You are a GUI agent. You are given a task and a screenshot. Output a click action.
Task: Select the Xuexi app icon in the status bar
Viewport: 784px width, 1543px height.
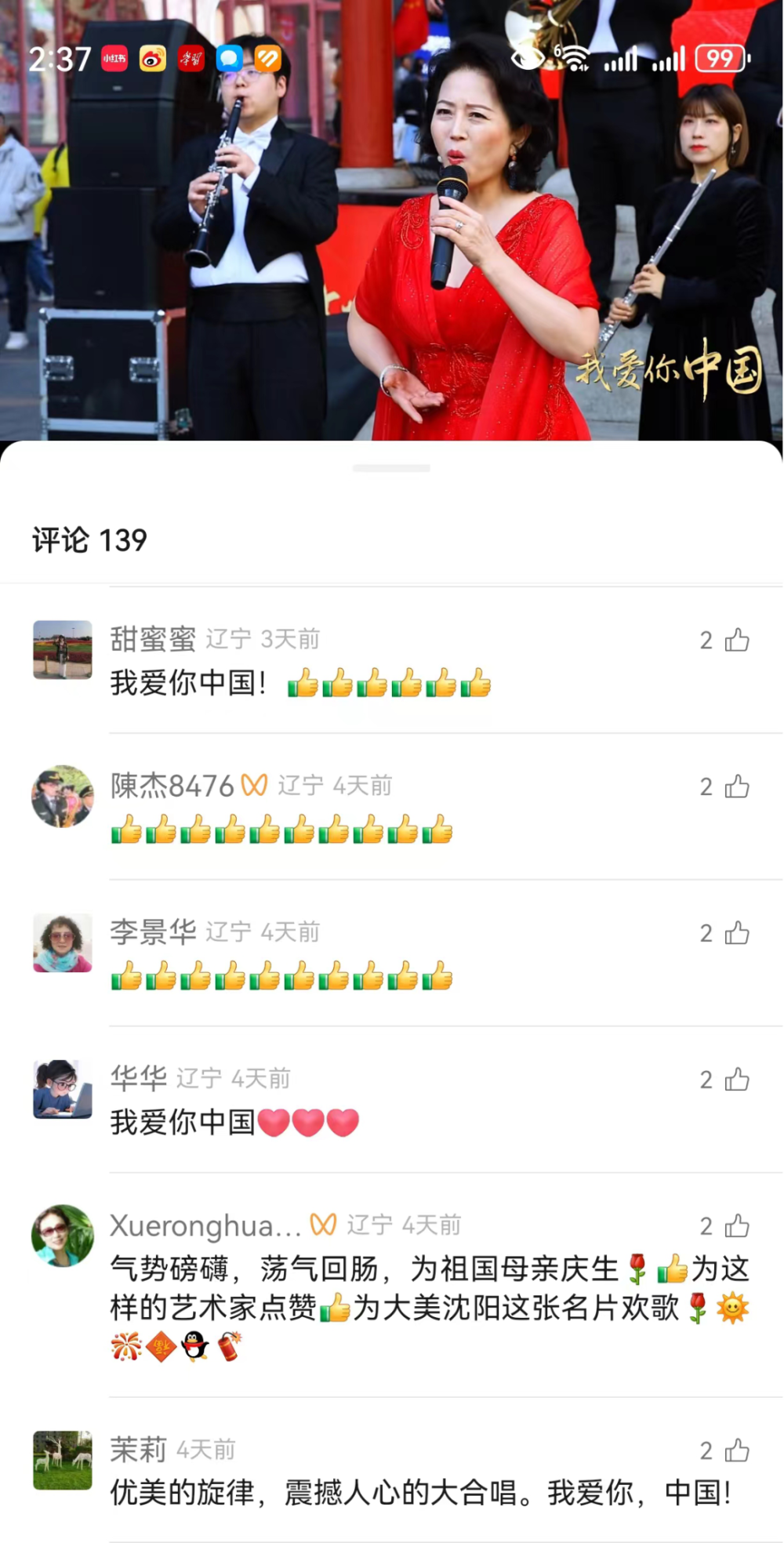(191, 59)
